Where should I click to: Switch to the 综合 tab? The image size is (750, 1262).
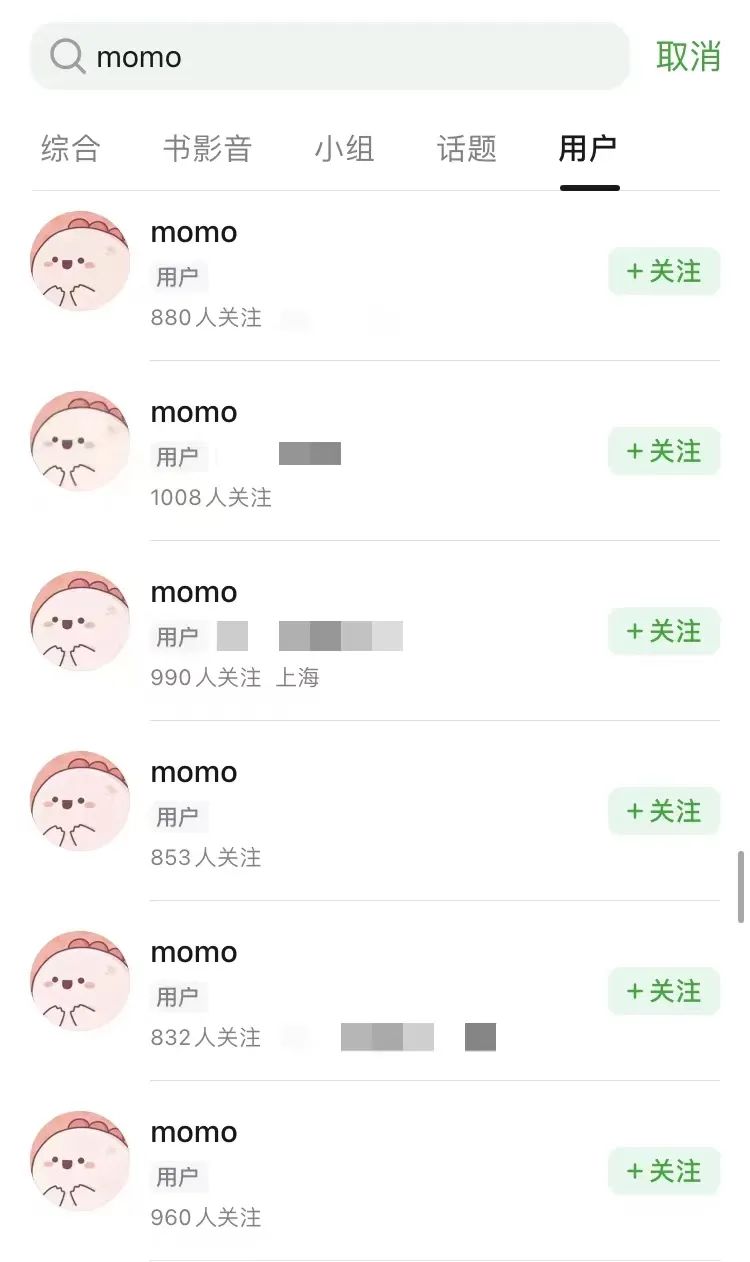pos(71,149)
